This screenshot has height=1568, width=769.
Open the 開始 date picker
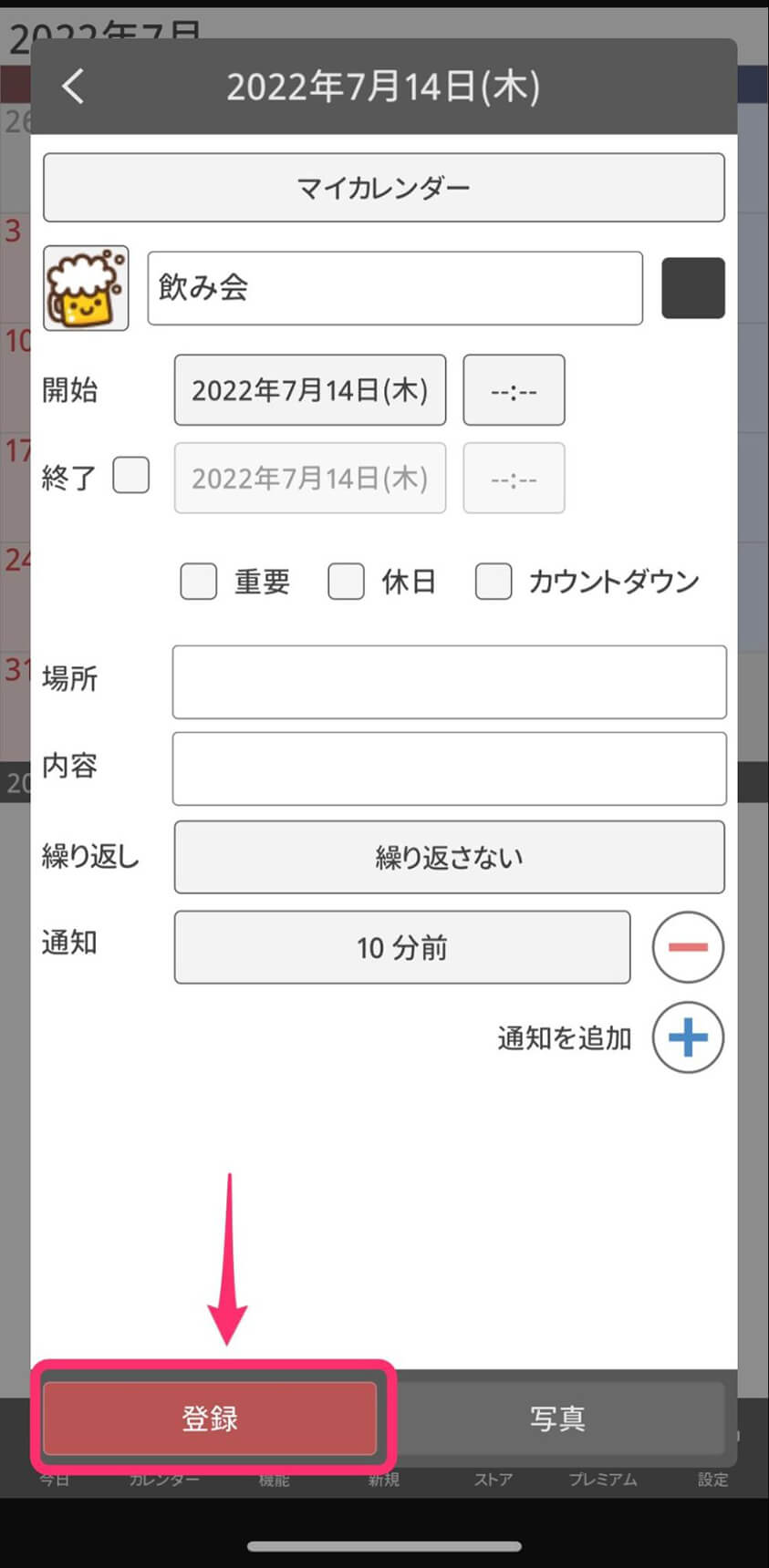[310, 390]
